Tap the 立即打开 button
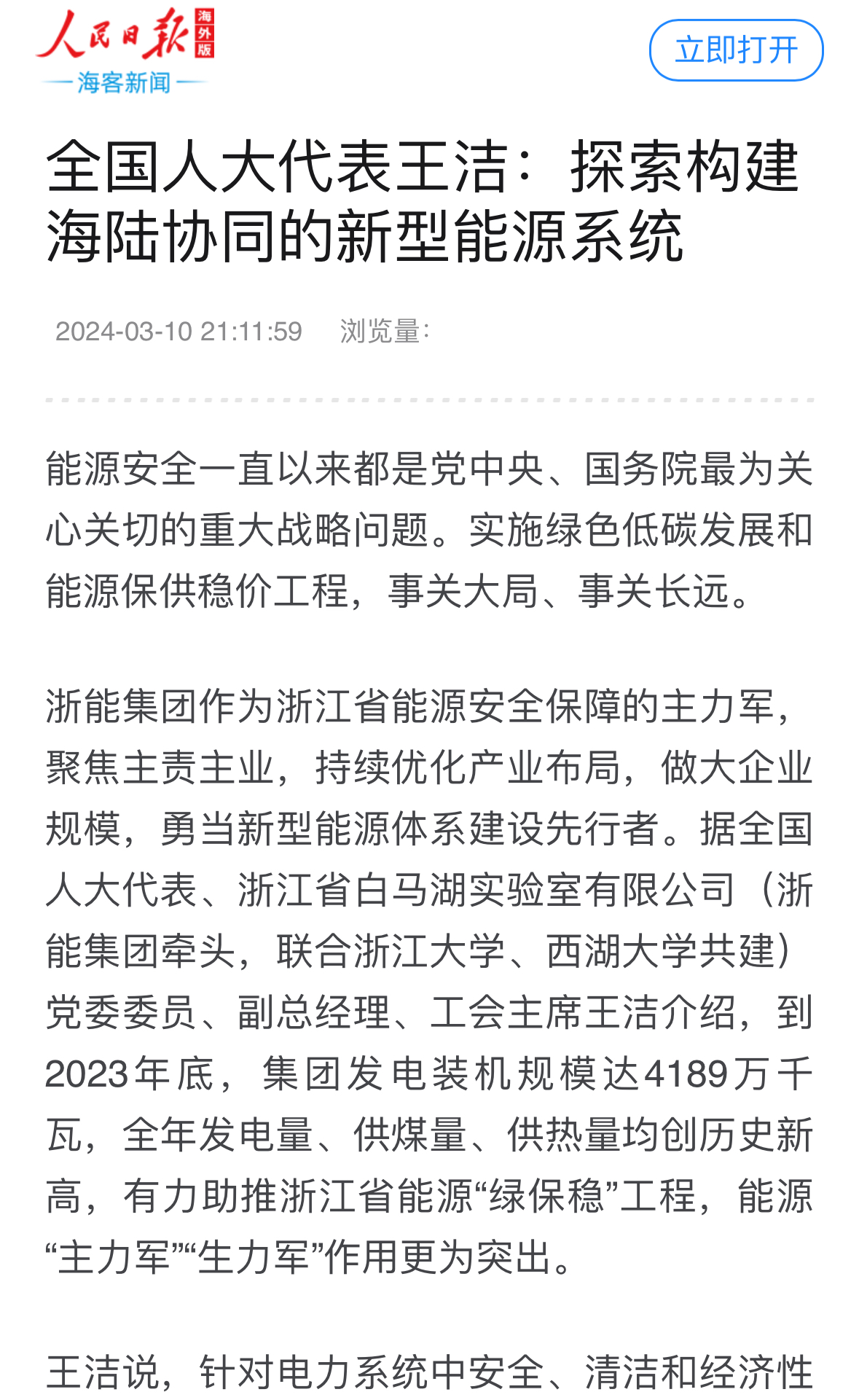This screenshot has width=859, height=1400. pos(736,50)
